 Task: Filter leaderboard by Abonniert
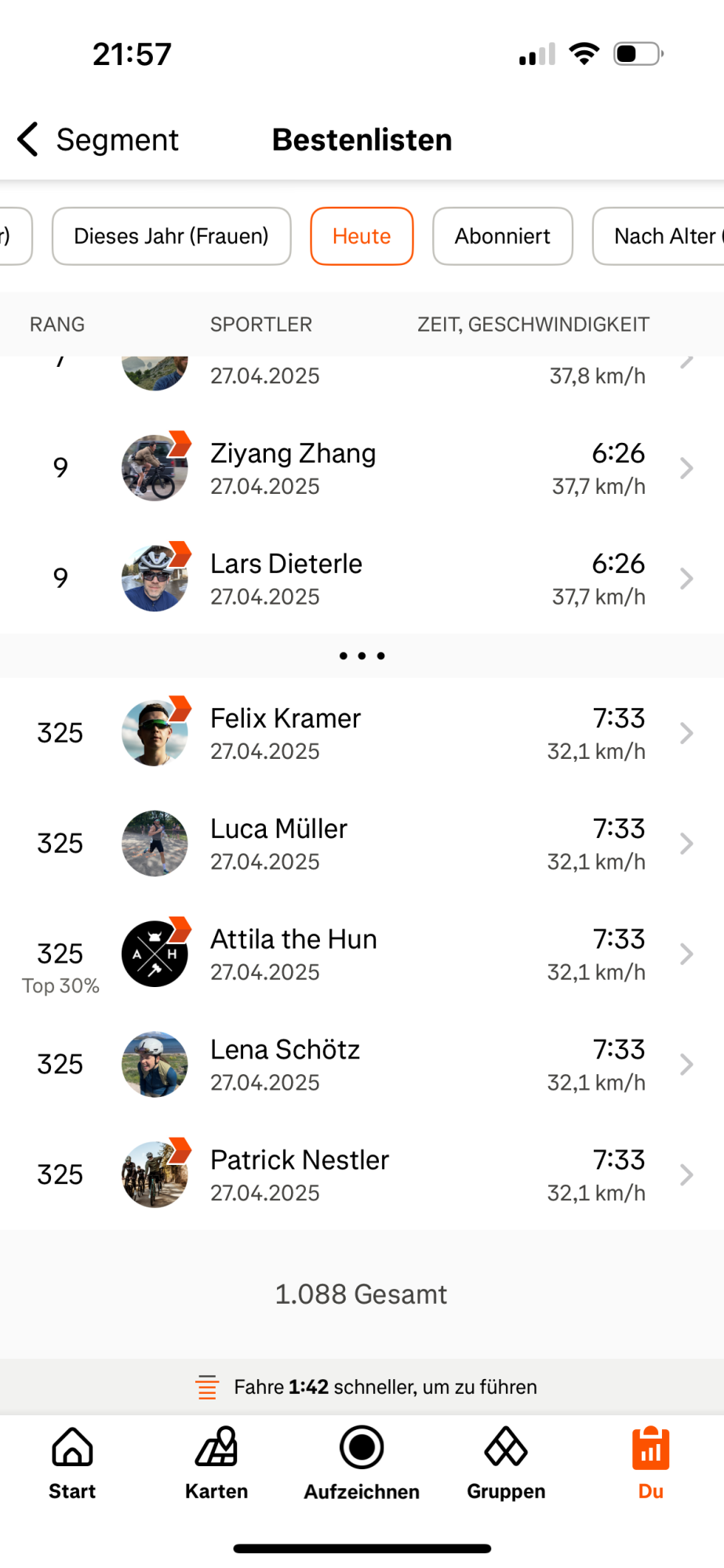tap(502, 236)
